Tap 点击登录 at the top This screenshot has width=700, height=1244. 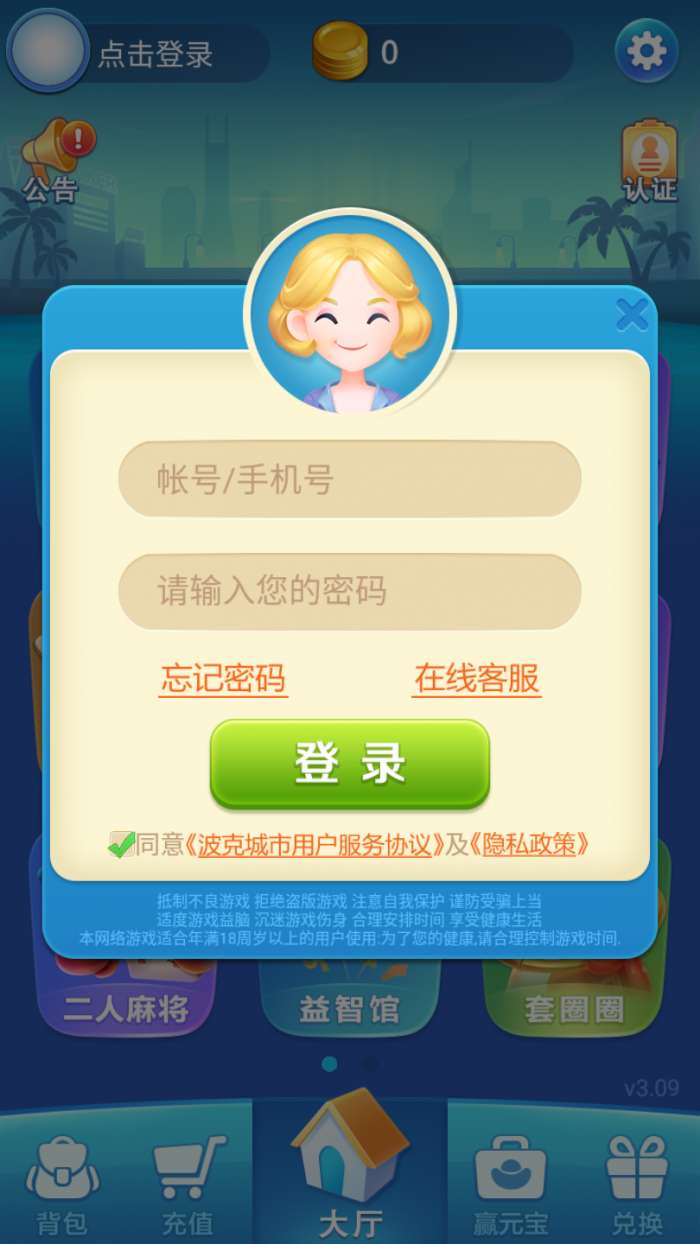155,53
